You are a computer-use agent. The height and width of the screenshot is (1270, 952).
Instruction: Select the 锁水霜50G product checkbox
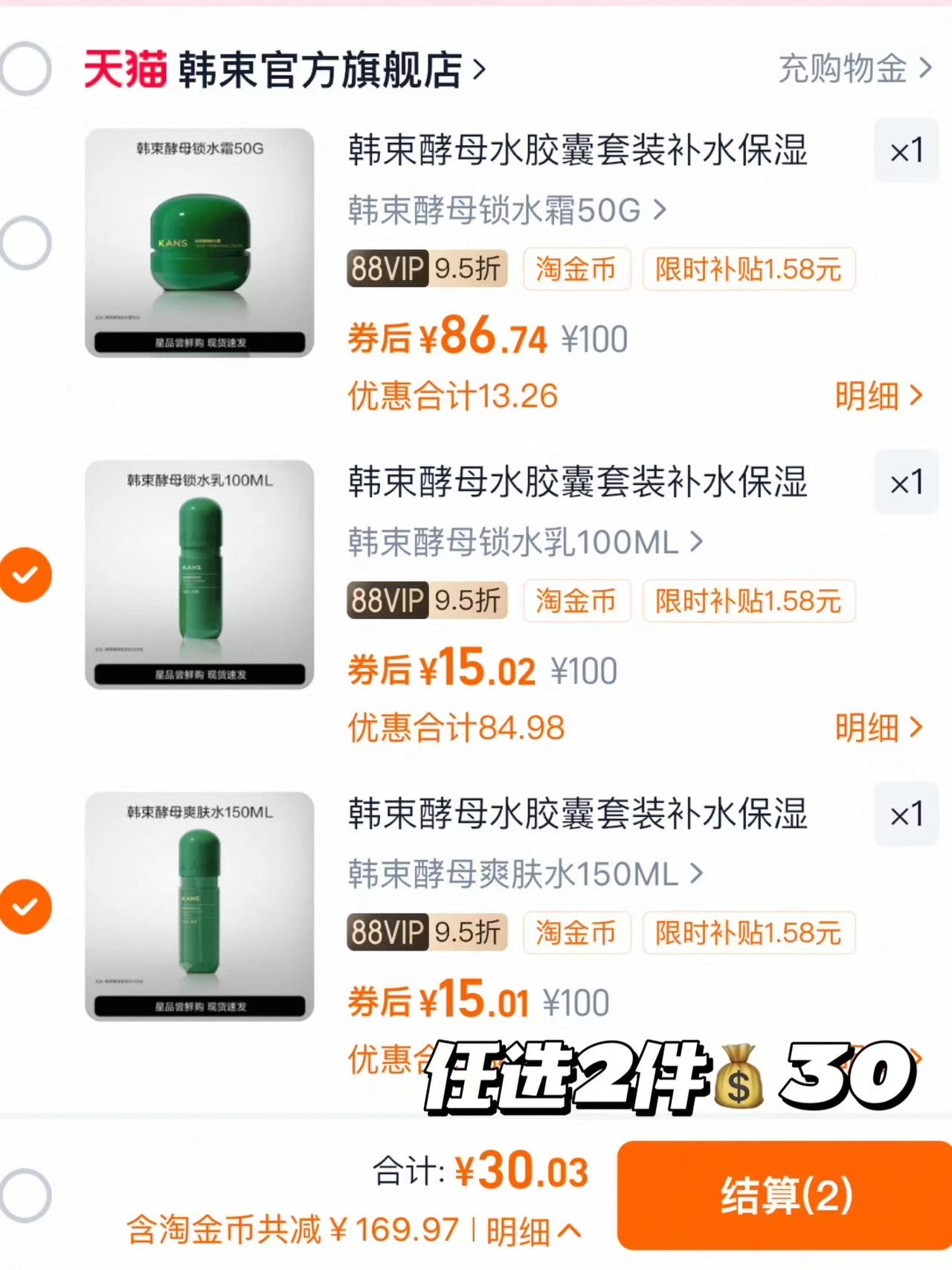25,241
